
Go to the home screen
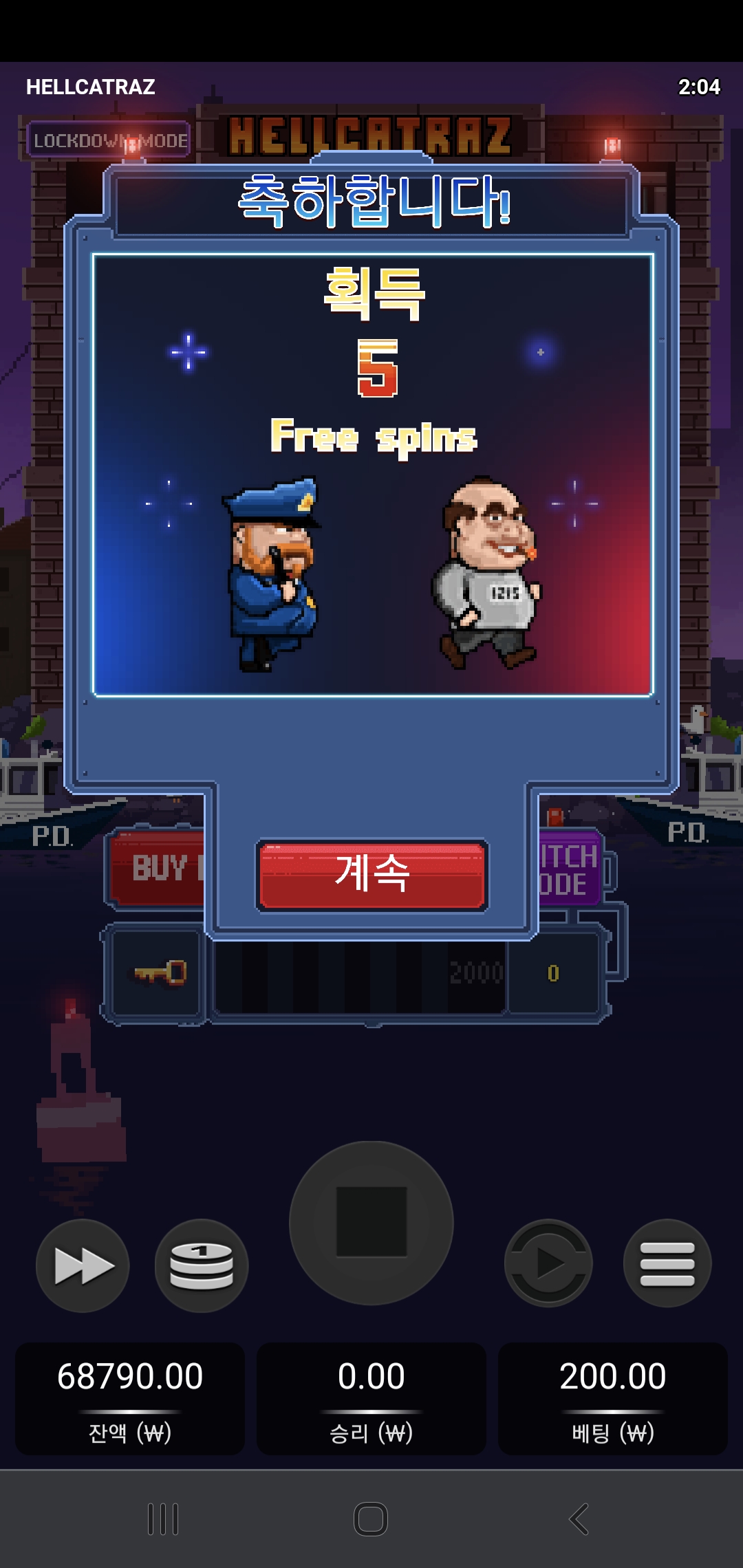coord(371,1518)
